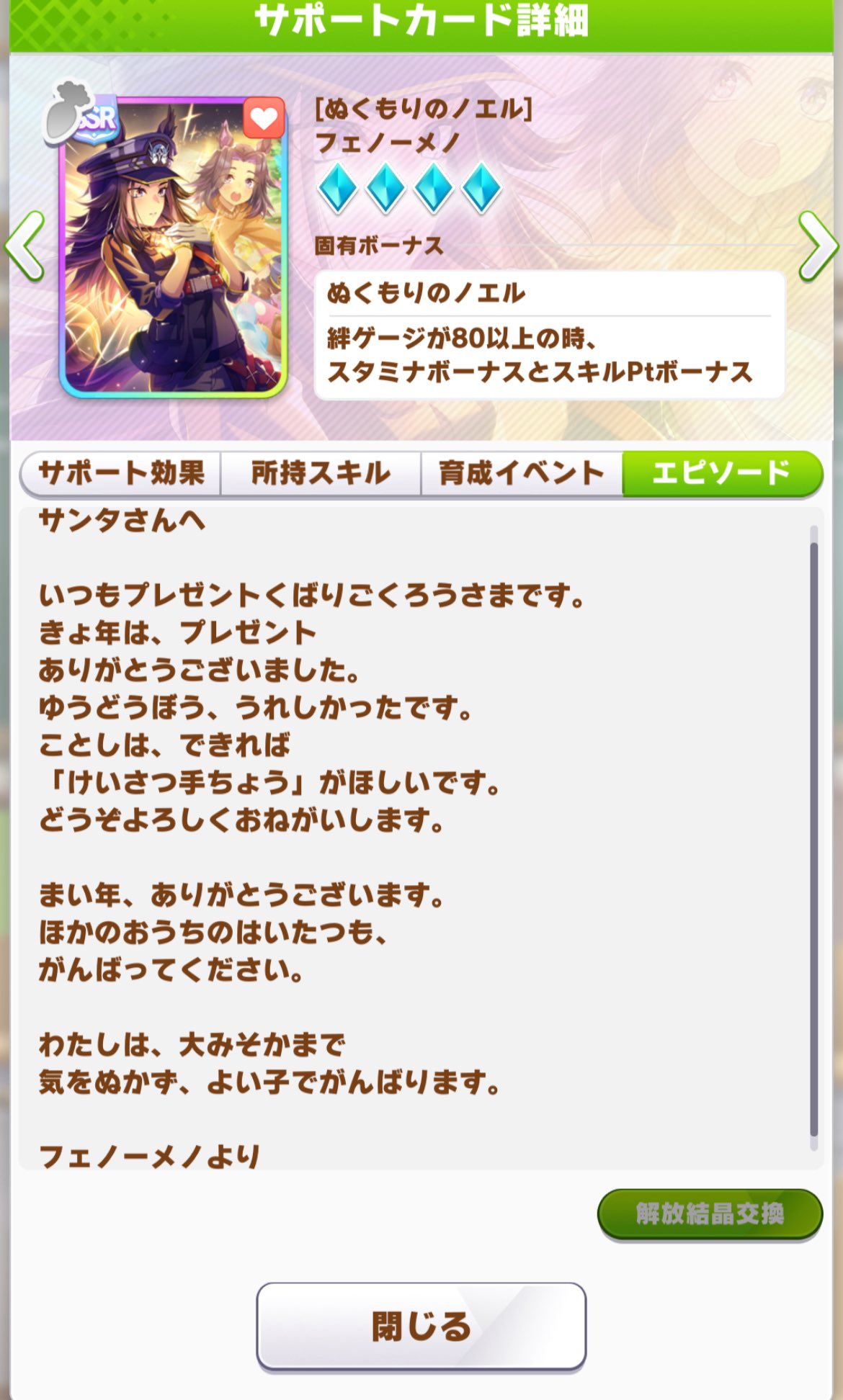Viewport: 843px width, 1400px height.
Task: Go to the previous support card
Action: (25, 246)
